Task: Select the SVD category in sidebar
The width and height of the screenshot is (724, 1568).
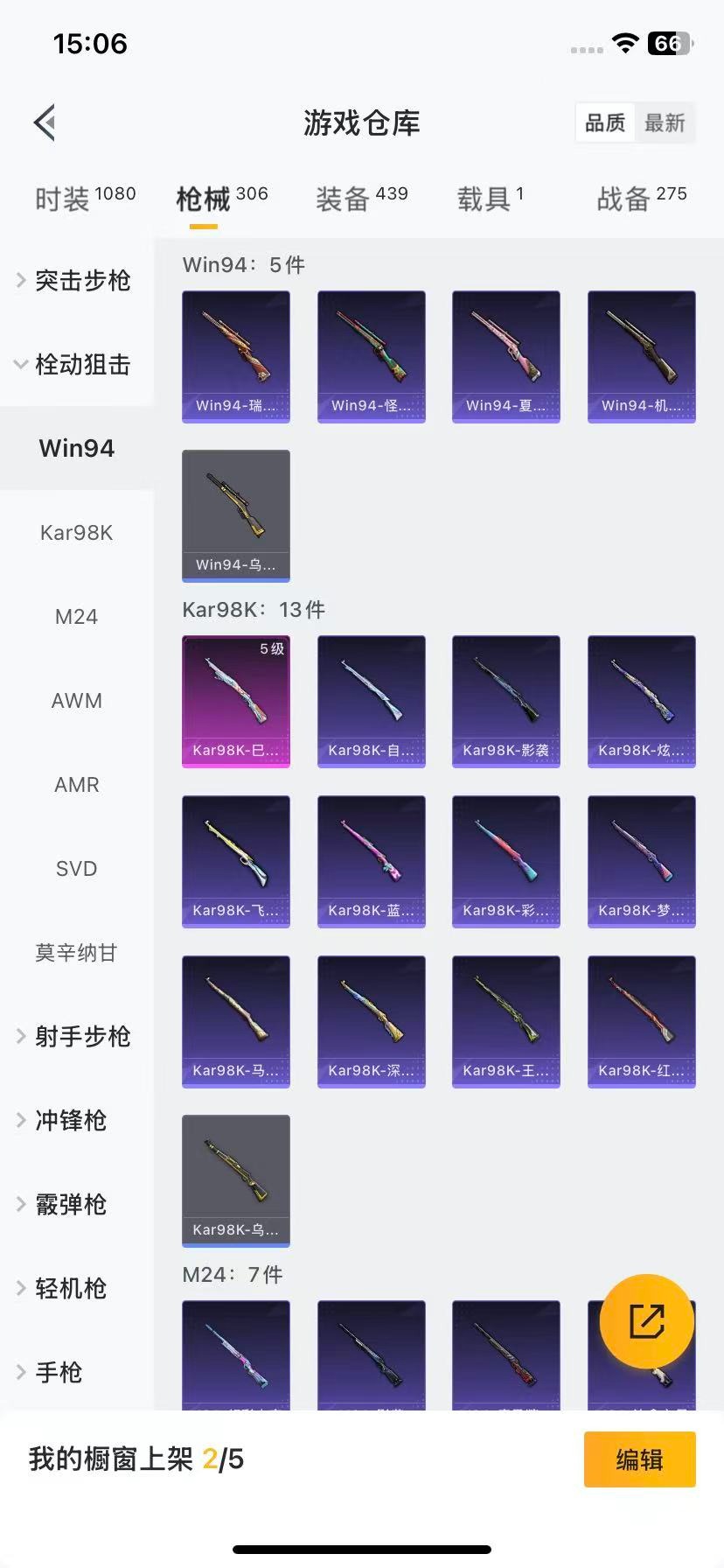Action: (x=76, y=868)
